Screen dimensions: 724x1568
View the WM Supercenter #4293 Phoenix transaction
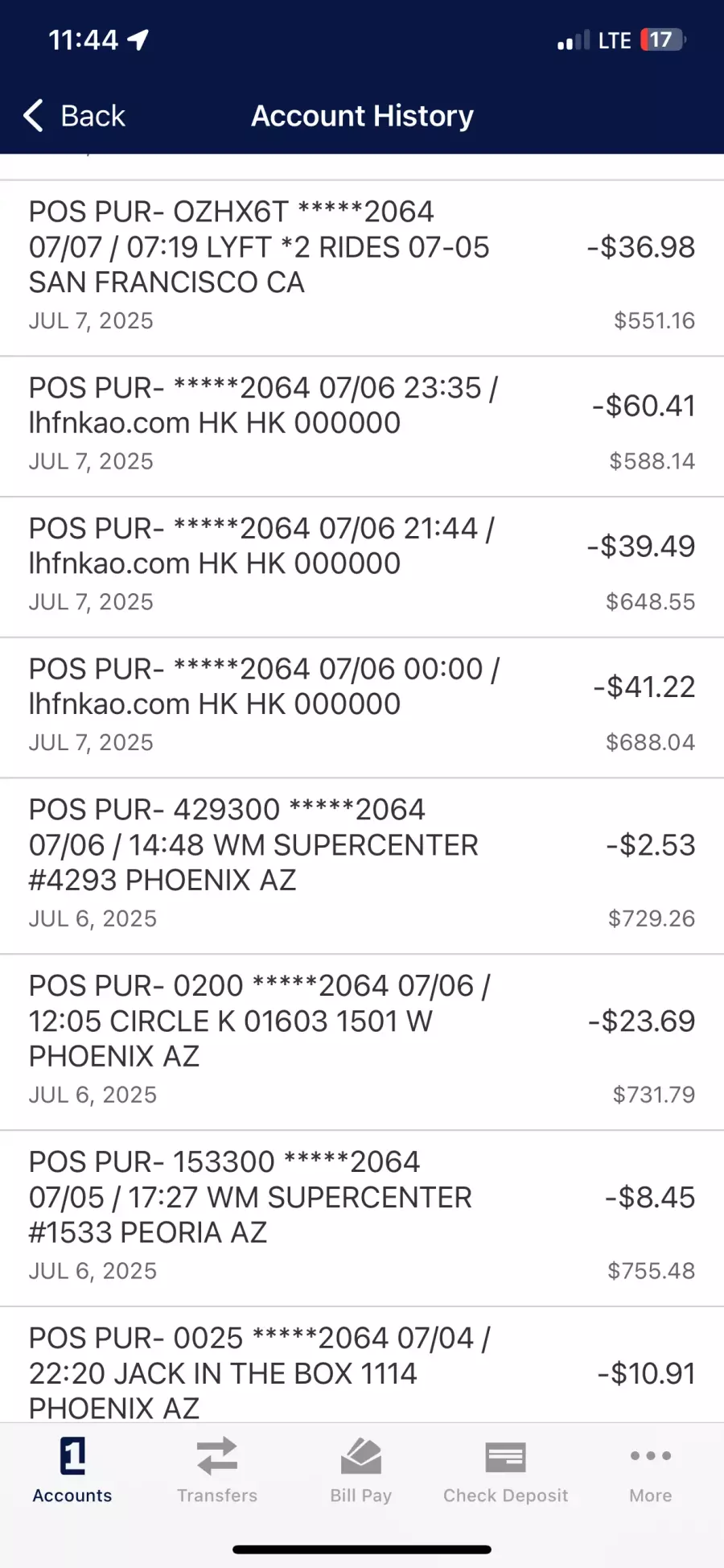tap(362, 866)
